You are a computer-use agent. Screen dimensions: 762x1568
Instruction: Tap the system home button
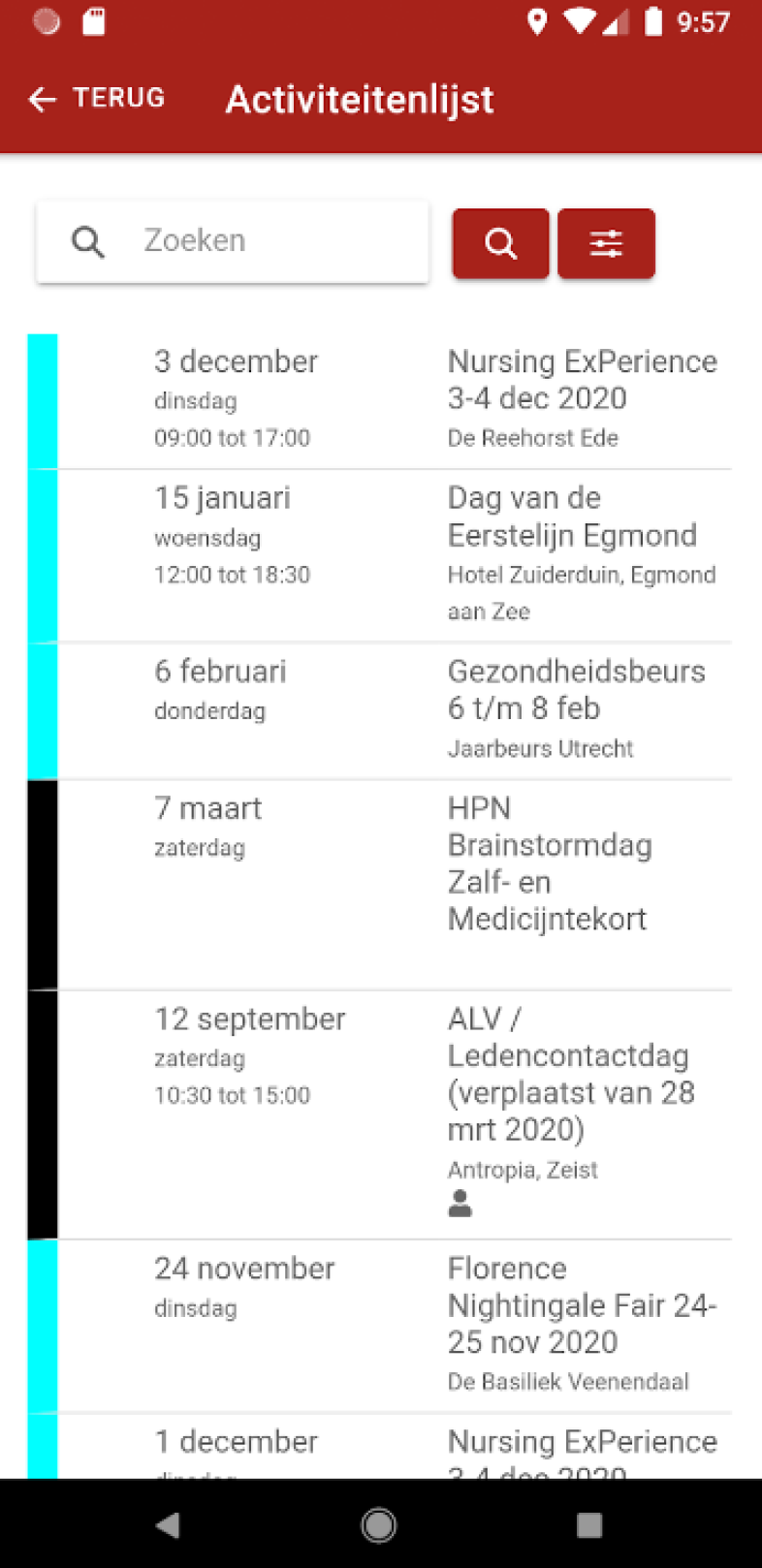(379, 1524)
